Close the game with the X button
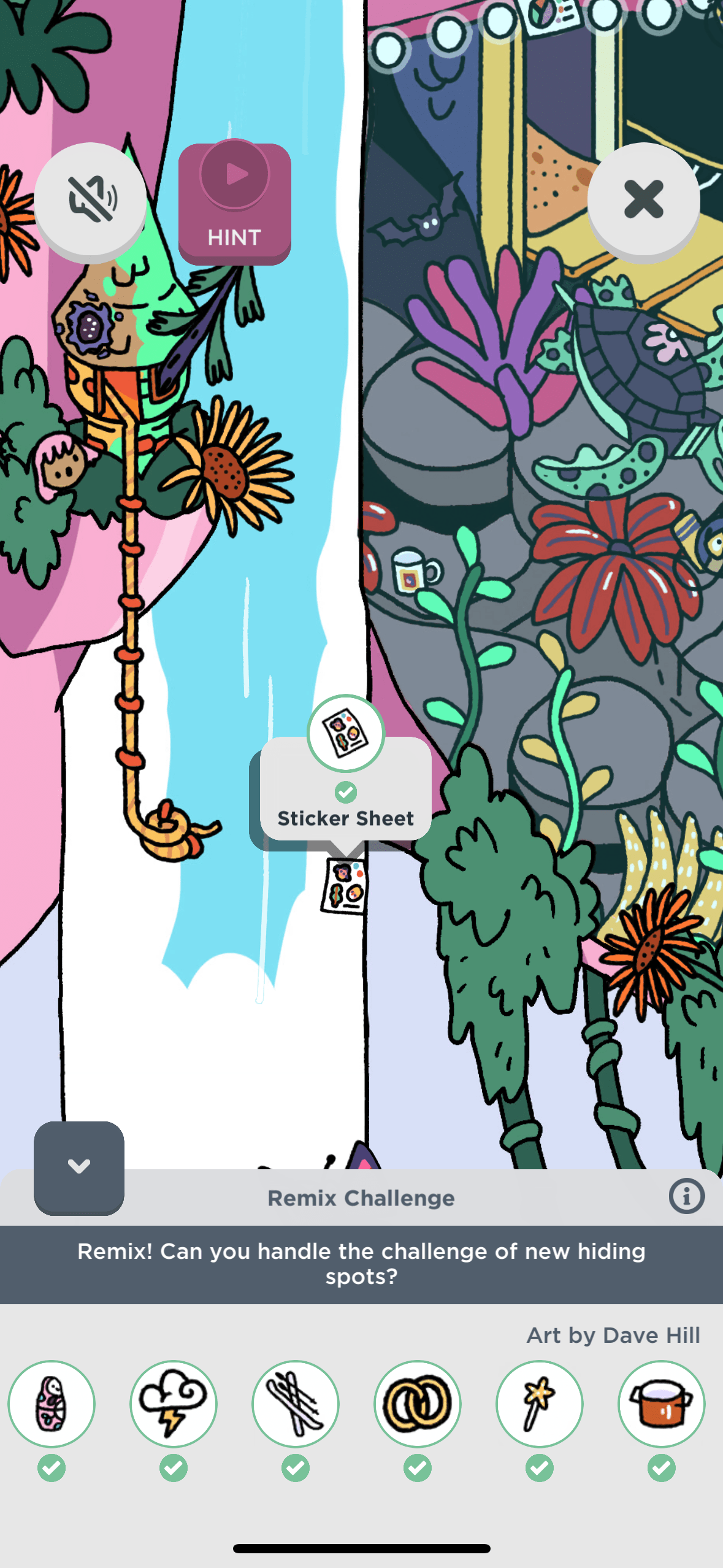The height and width of the screenshot is (1568, 723). (x=643, y=199)
